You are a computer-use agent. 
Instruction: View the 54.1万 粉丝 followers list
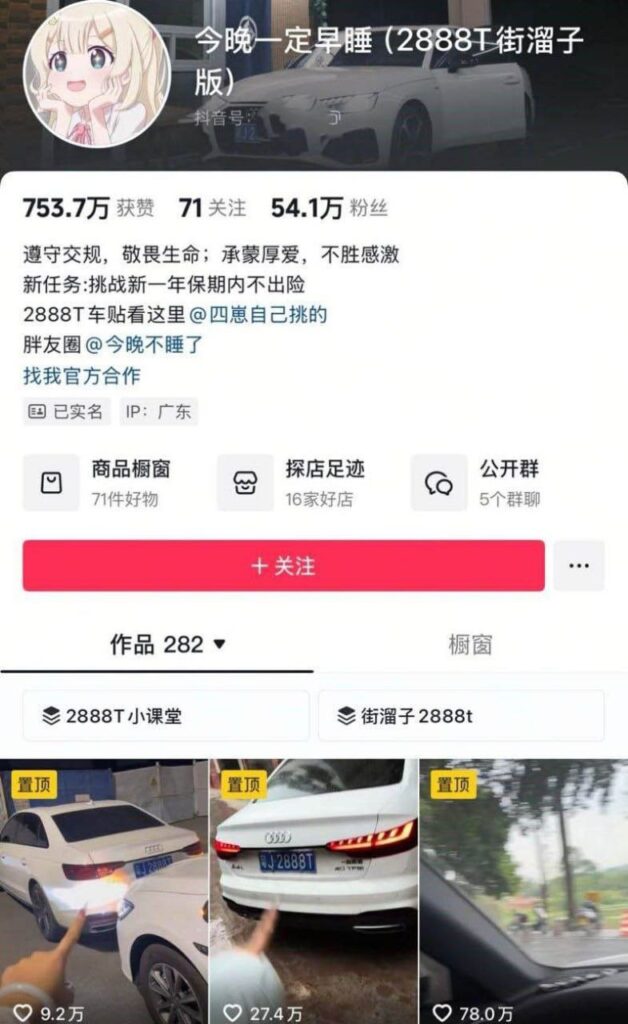[x=328, y=208]
